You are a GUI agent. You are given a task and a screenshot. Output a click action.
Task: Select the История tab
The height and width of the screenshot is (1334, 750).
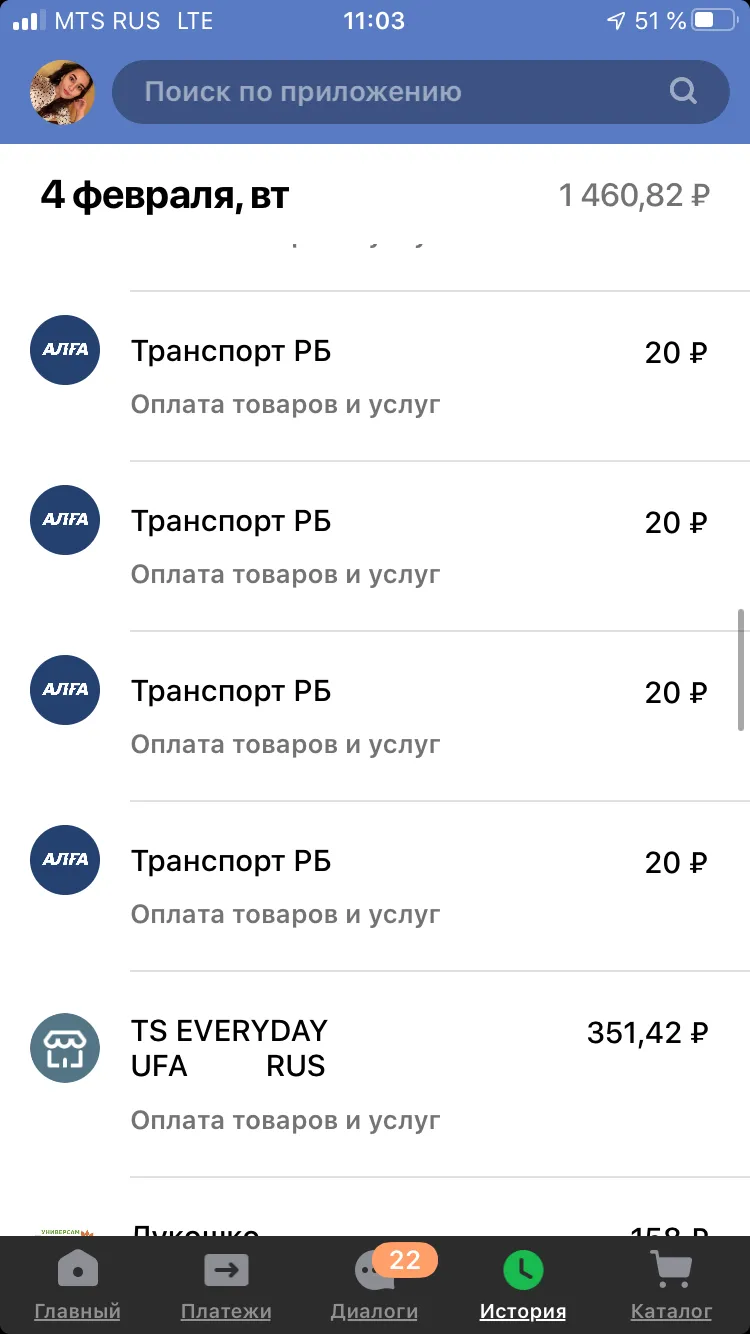[523, 1286]
